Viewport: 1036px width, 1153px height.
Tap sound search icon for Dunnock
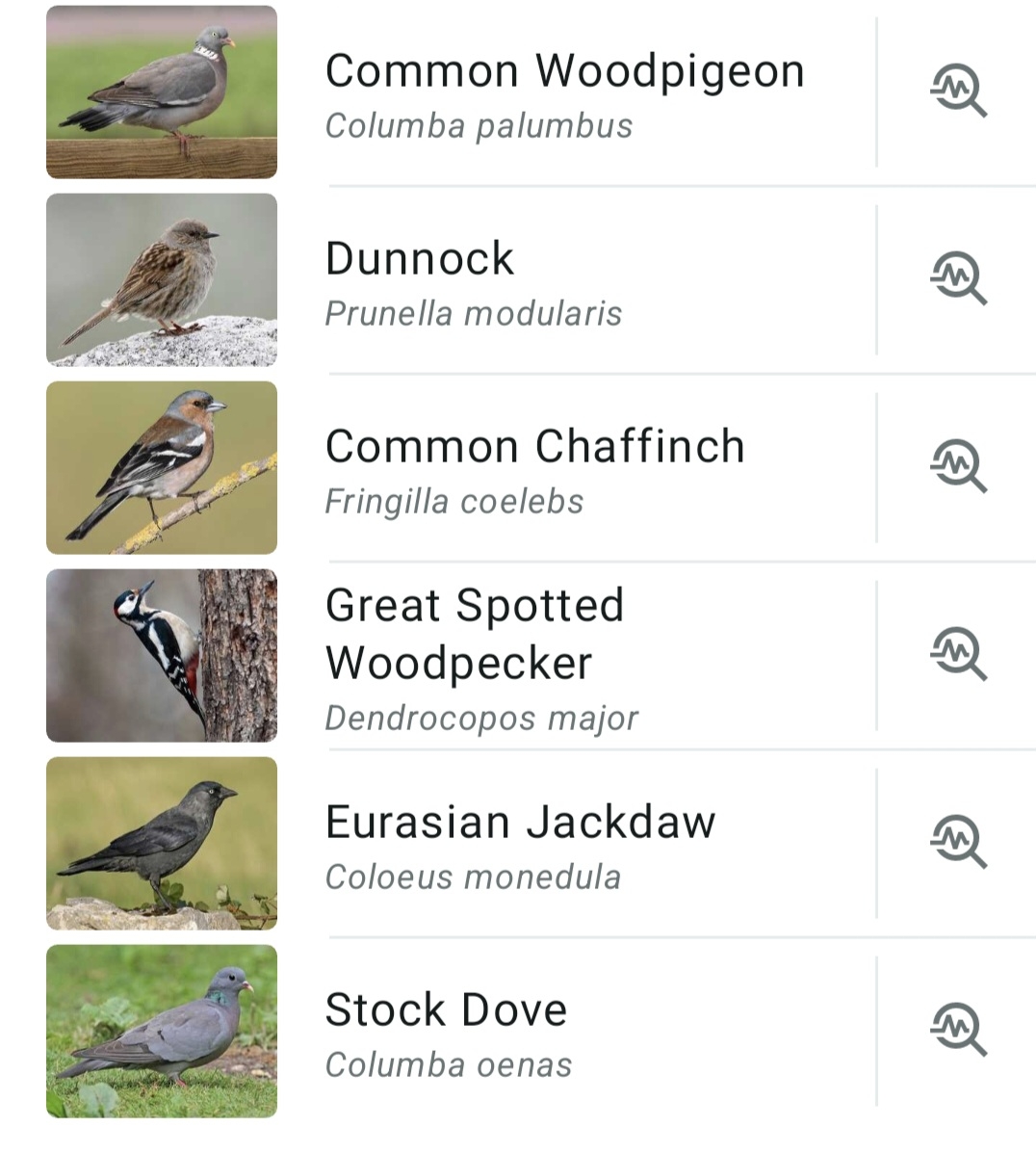coord(957,279)
